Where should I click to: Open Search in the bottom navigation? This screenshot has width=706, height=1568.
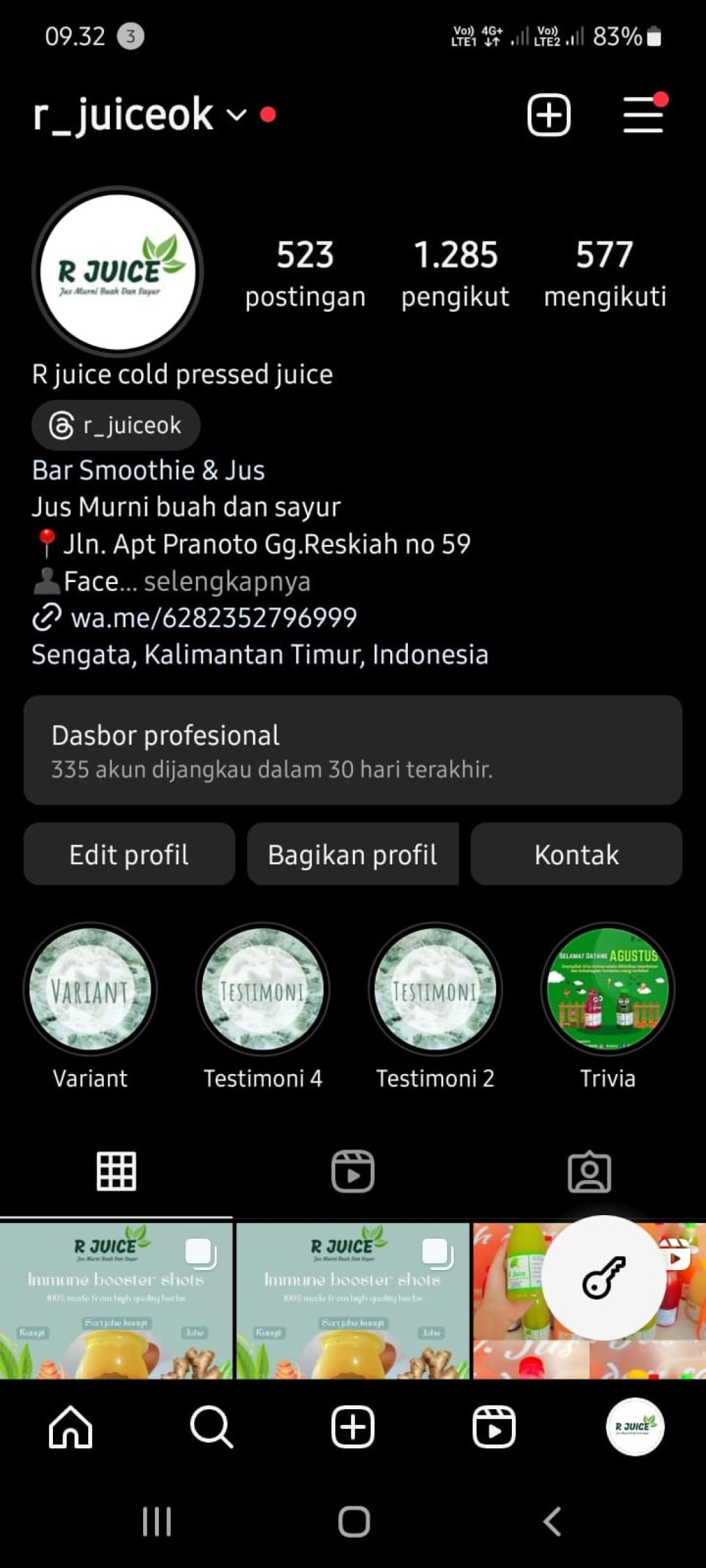click(211, 1427)
